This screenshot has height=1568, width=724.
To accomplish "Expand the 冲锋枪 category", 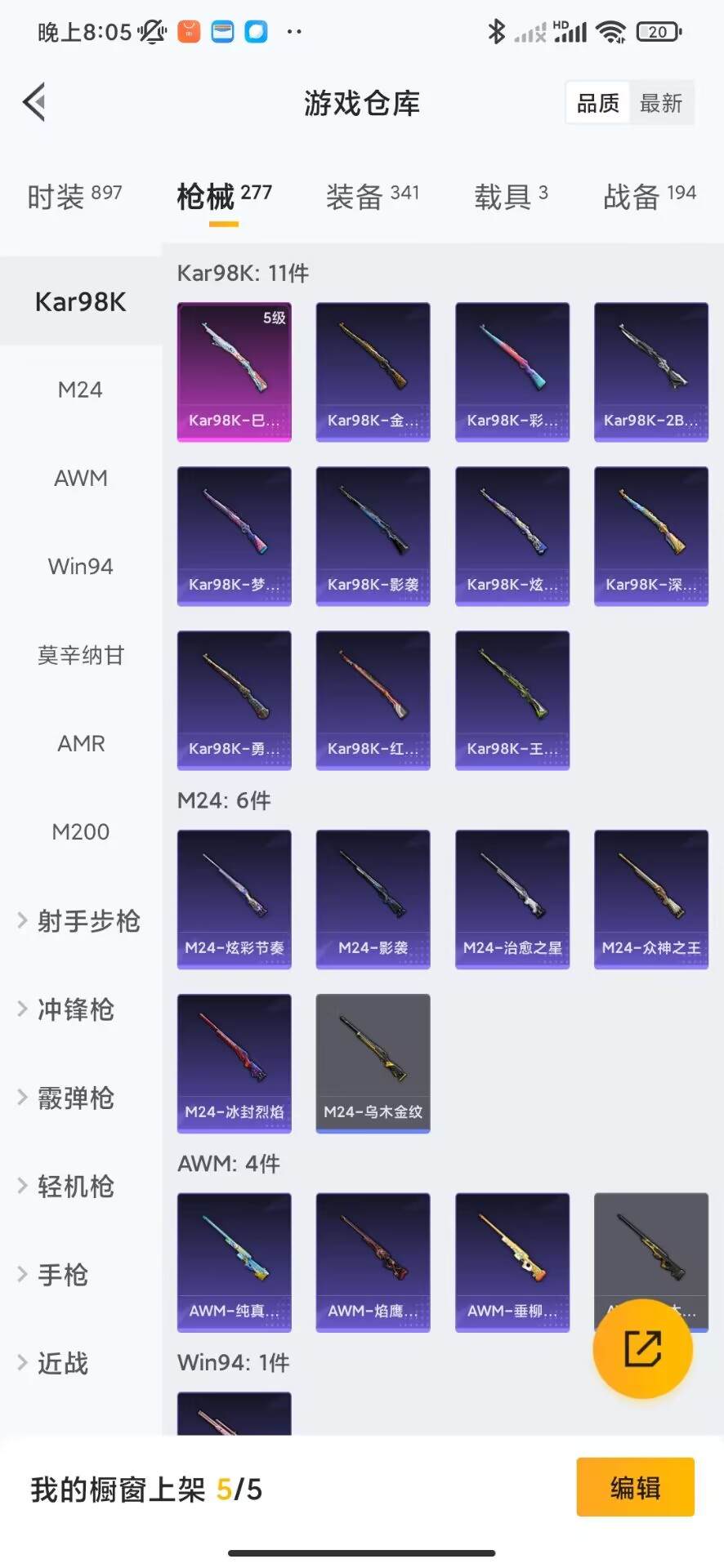I will 75,1009.
